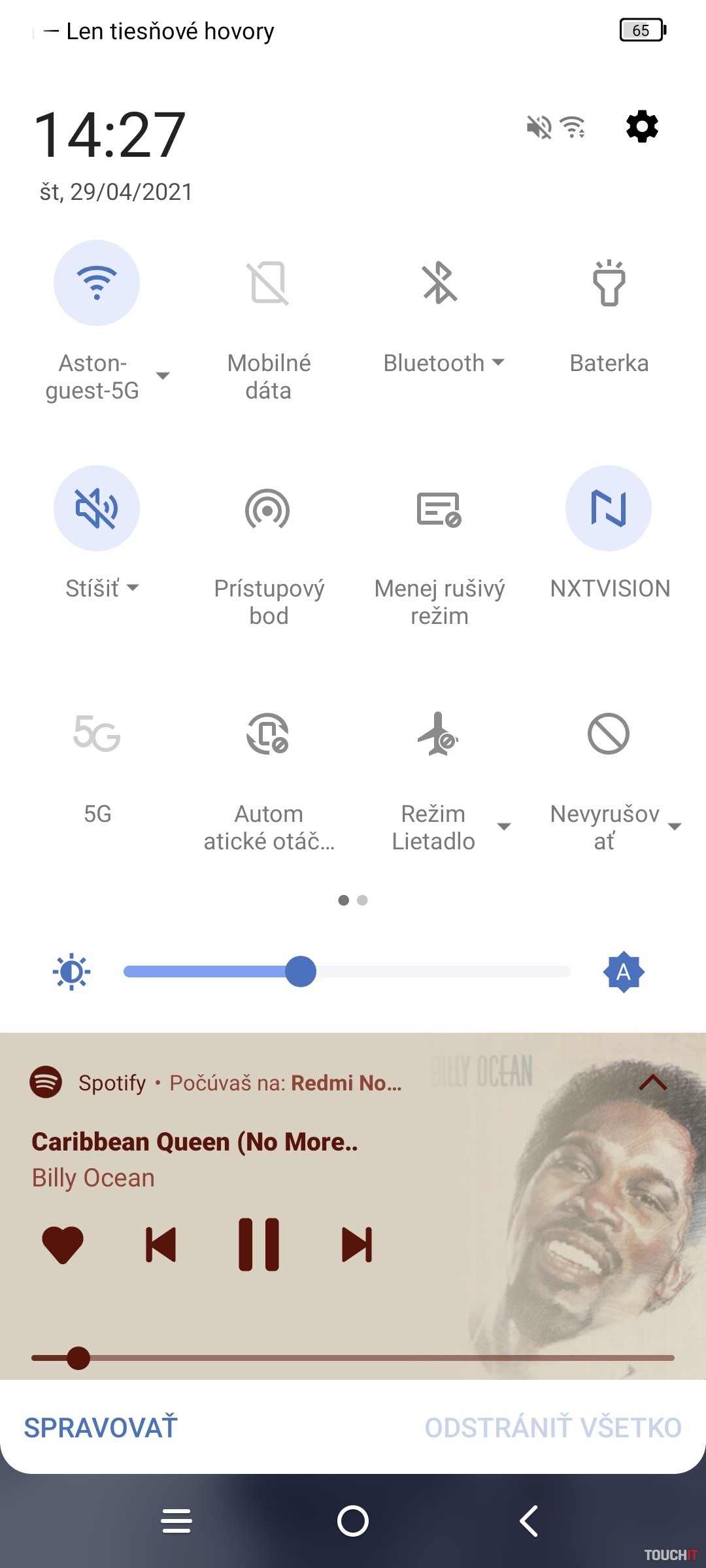Collapse the Spotify notification with the chevron
Viewport: 706px width, 1568px height.
click(652, 1083)
